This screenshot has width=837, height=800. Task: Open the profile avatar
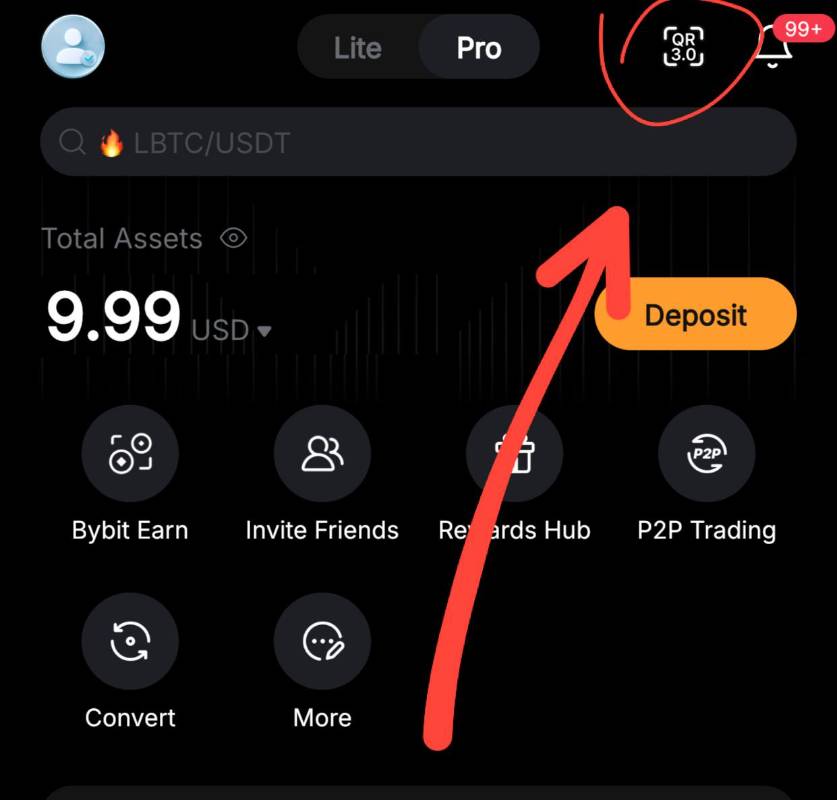(72, 46)
